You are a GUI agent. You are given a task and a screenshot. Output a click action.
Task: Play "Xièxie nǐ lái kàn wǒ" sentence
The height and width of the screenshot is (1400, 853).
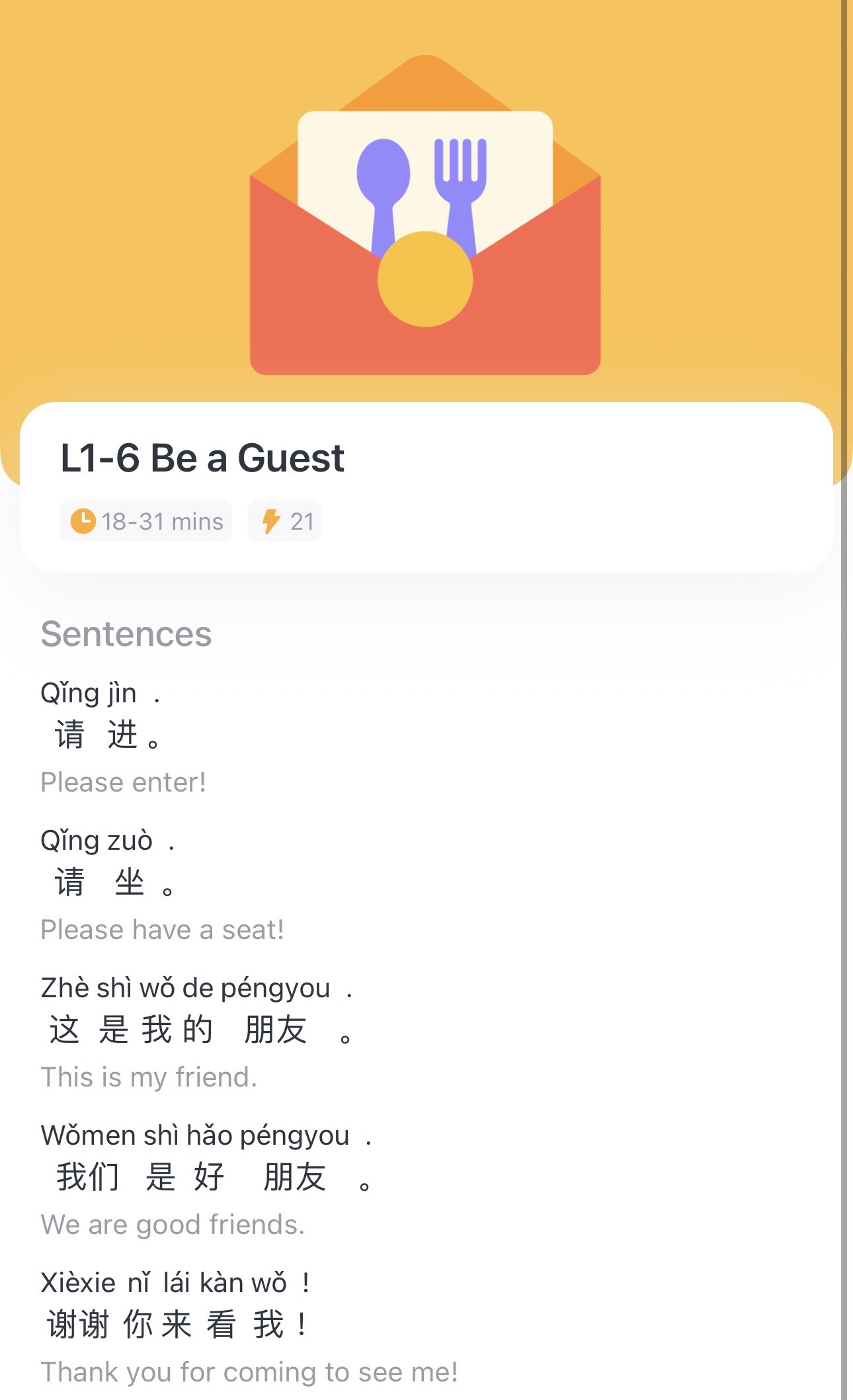tap(249, 1327)
